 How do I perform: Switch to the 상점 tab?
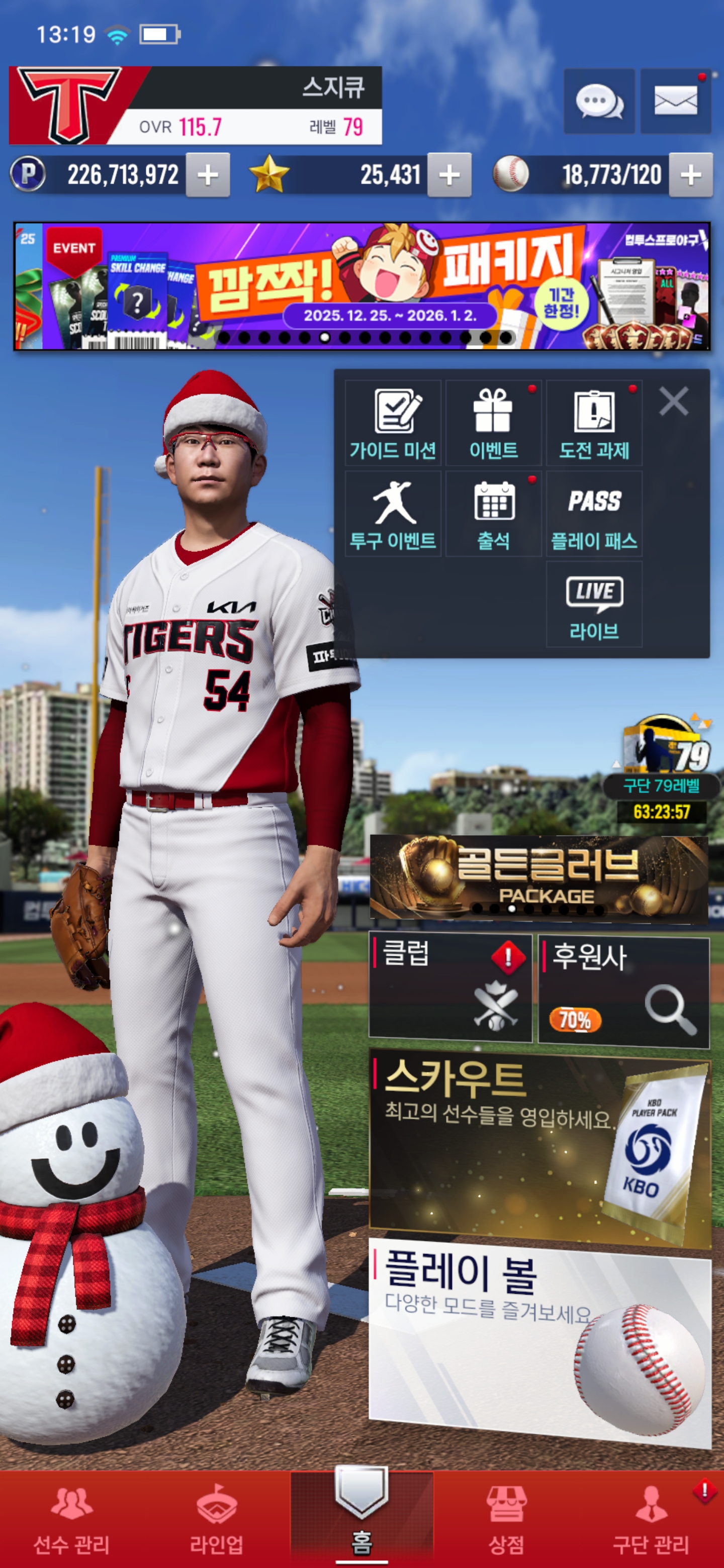[x=506, y=1519]
